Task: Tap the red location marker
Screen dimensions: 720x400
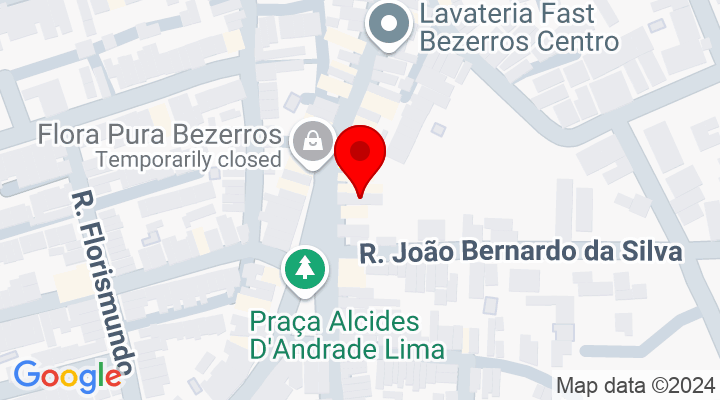Action: coord(359,157)
